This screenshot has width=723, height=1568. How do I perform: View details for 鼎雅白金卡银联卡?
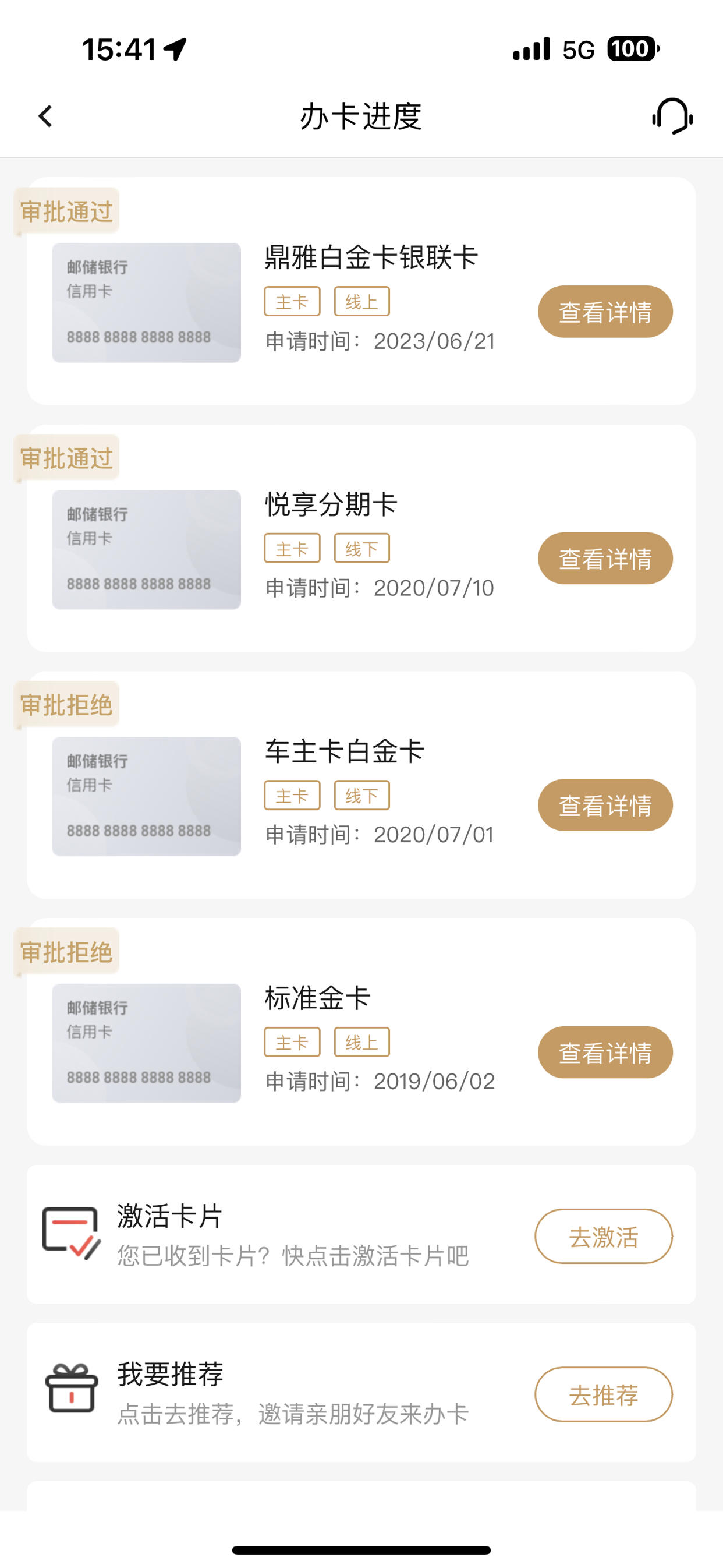tap(605, 312)
